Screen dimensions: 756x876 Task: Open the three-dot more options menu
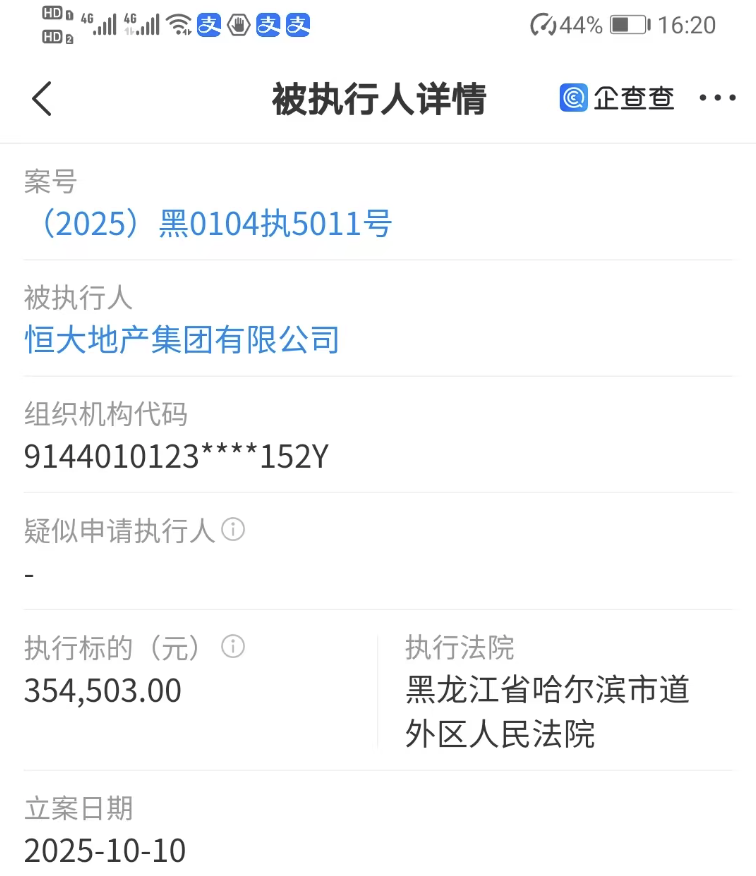pos(719,98)
